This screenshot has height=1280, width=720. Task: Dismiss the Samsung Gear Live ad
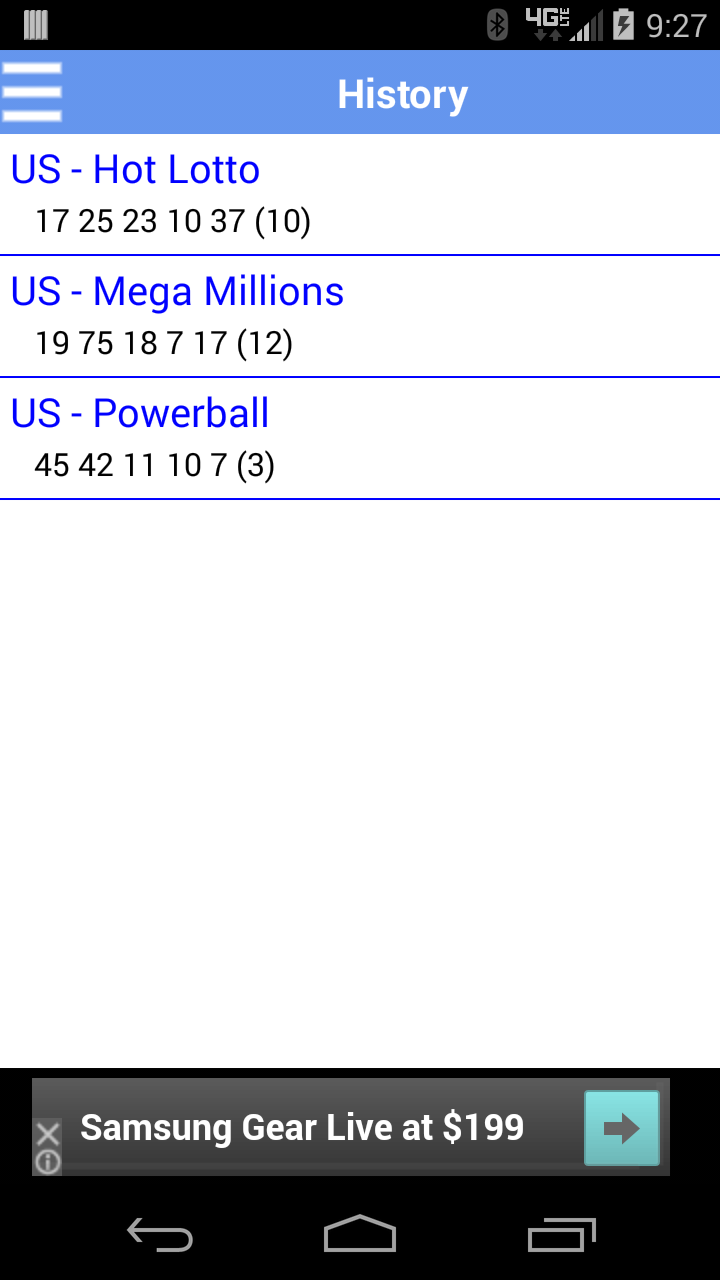[x=47, y=1133]
